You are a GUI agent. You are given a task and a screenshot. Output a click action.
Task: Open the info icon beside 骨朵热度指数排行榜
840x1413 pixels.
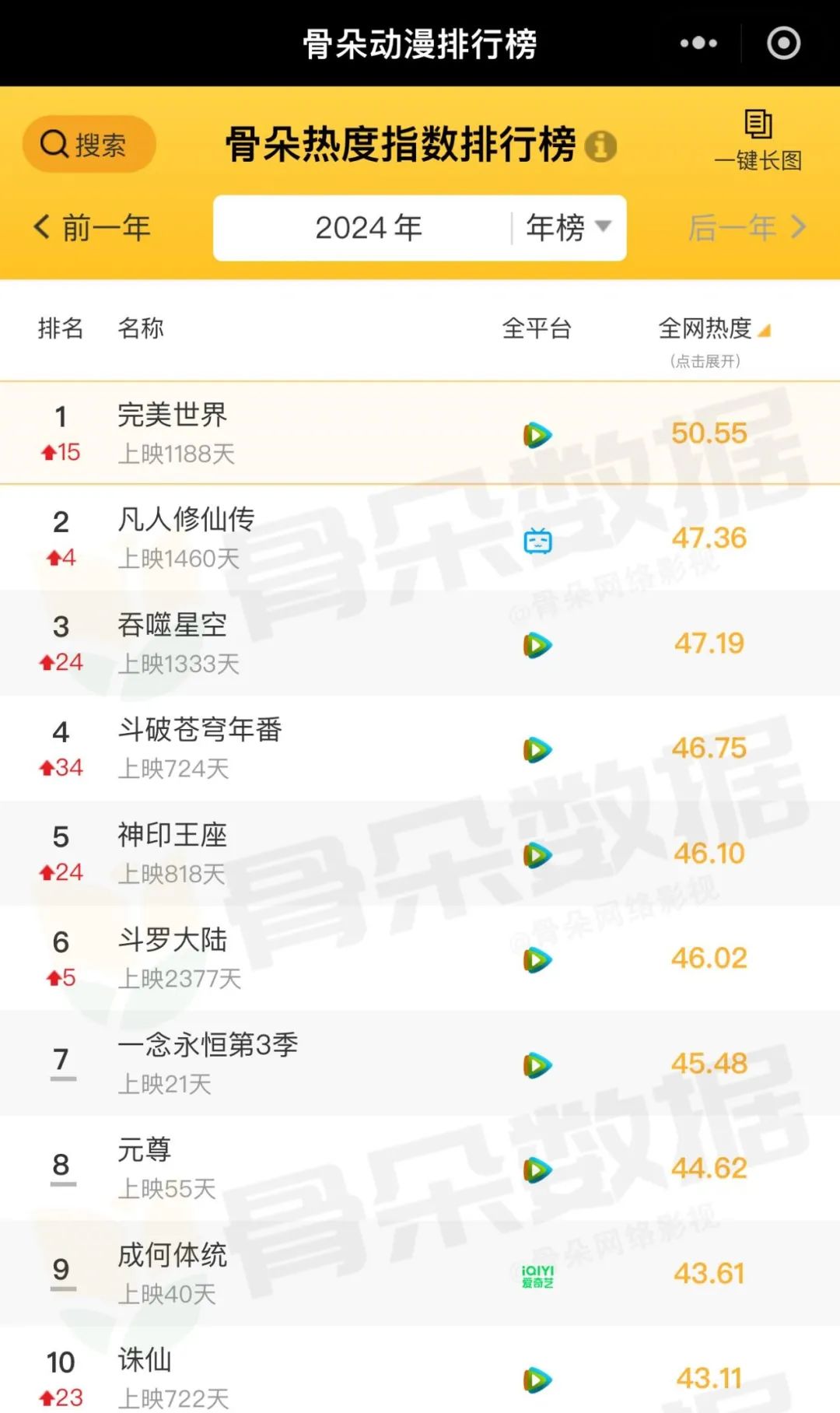point(600,146)
